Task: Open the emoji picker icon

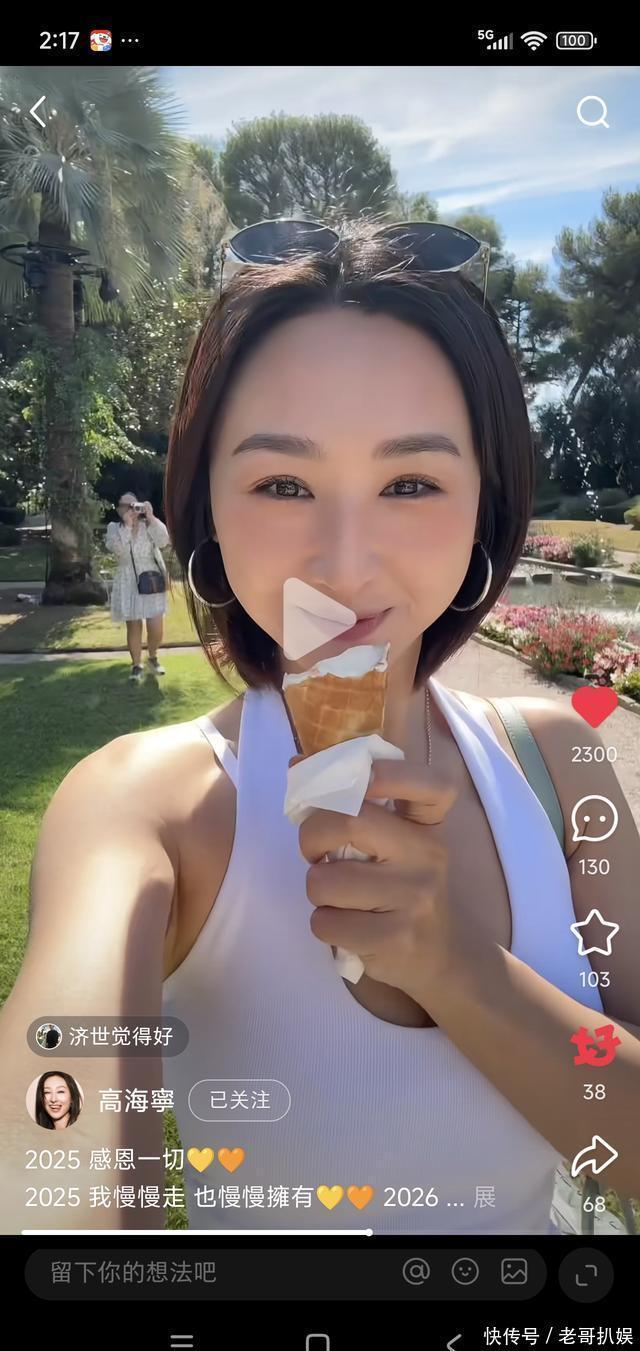Action: pos(465,1271)
